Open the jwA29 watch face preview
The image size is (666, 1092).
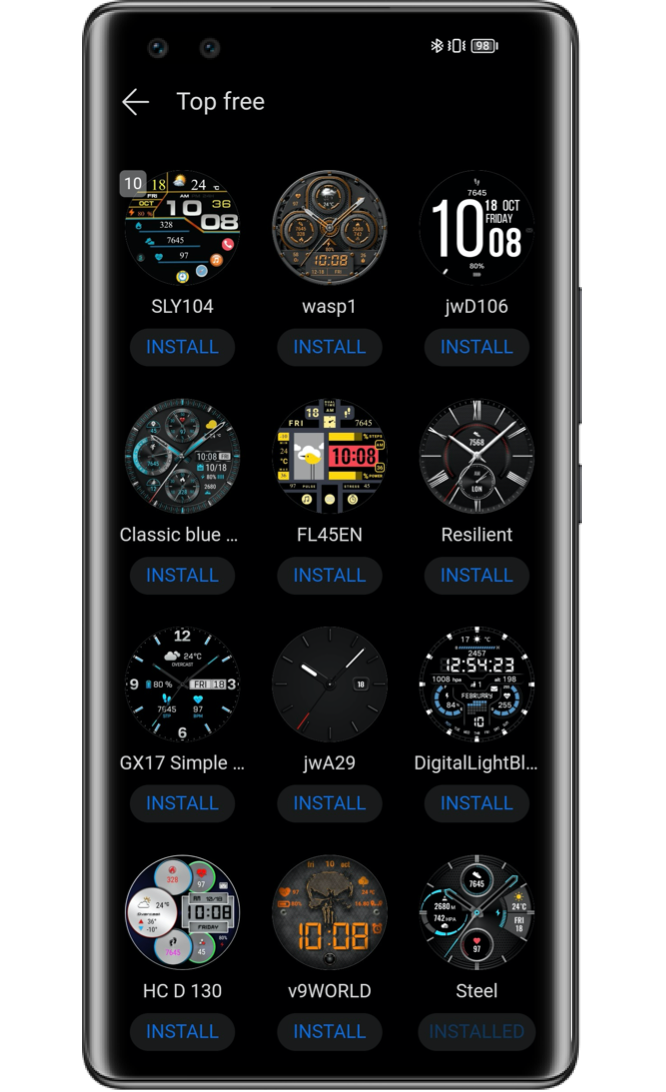point(330,684)
